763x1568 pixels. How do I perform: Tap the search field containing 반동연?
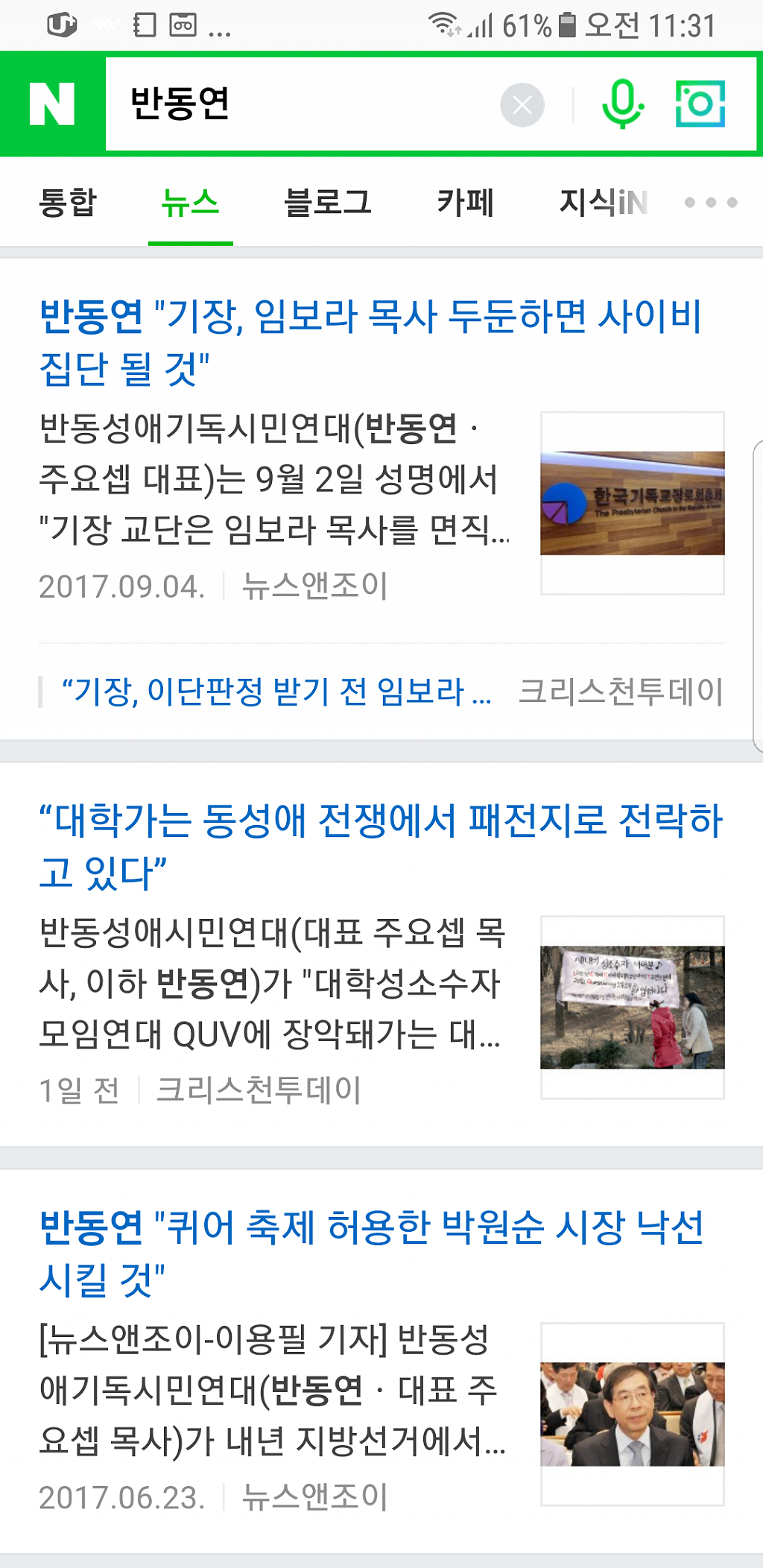[x=298, y=104]
